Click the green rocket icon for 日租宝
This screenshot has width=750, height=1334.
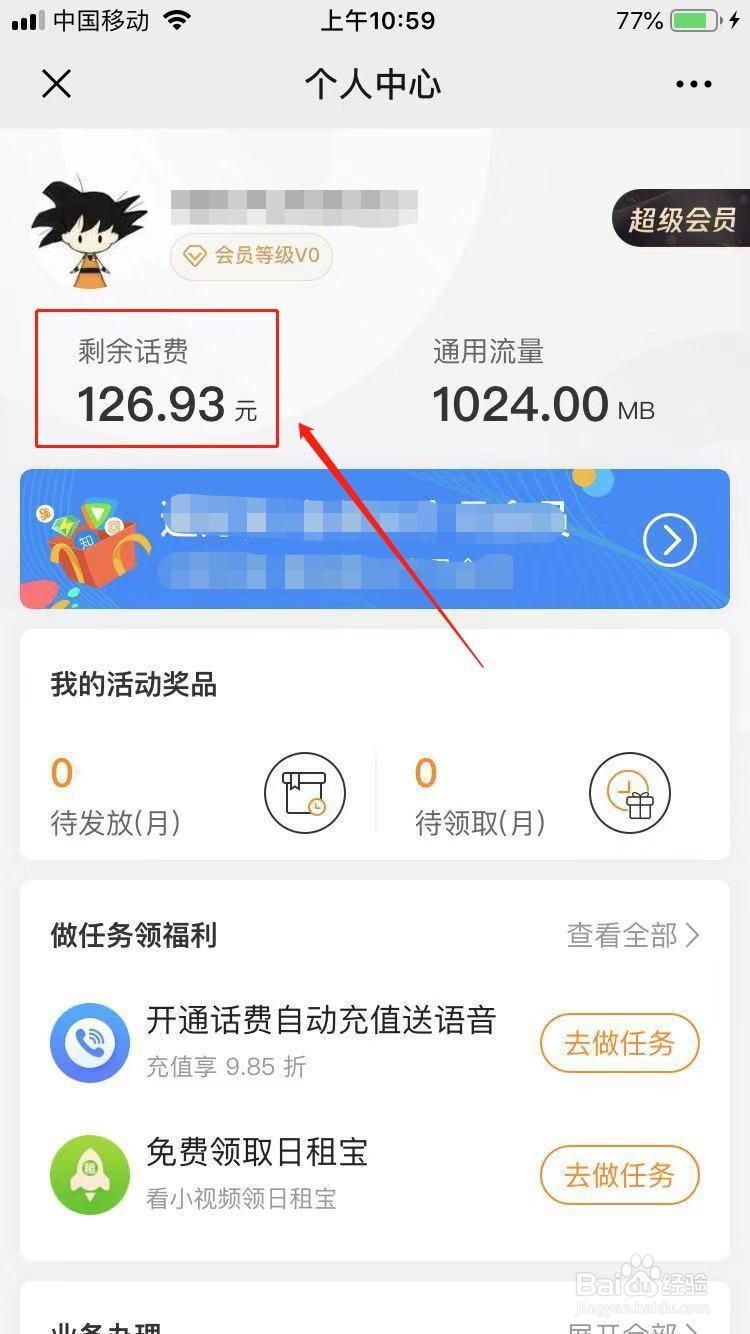tap(90, 1174)
